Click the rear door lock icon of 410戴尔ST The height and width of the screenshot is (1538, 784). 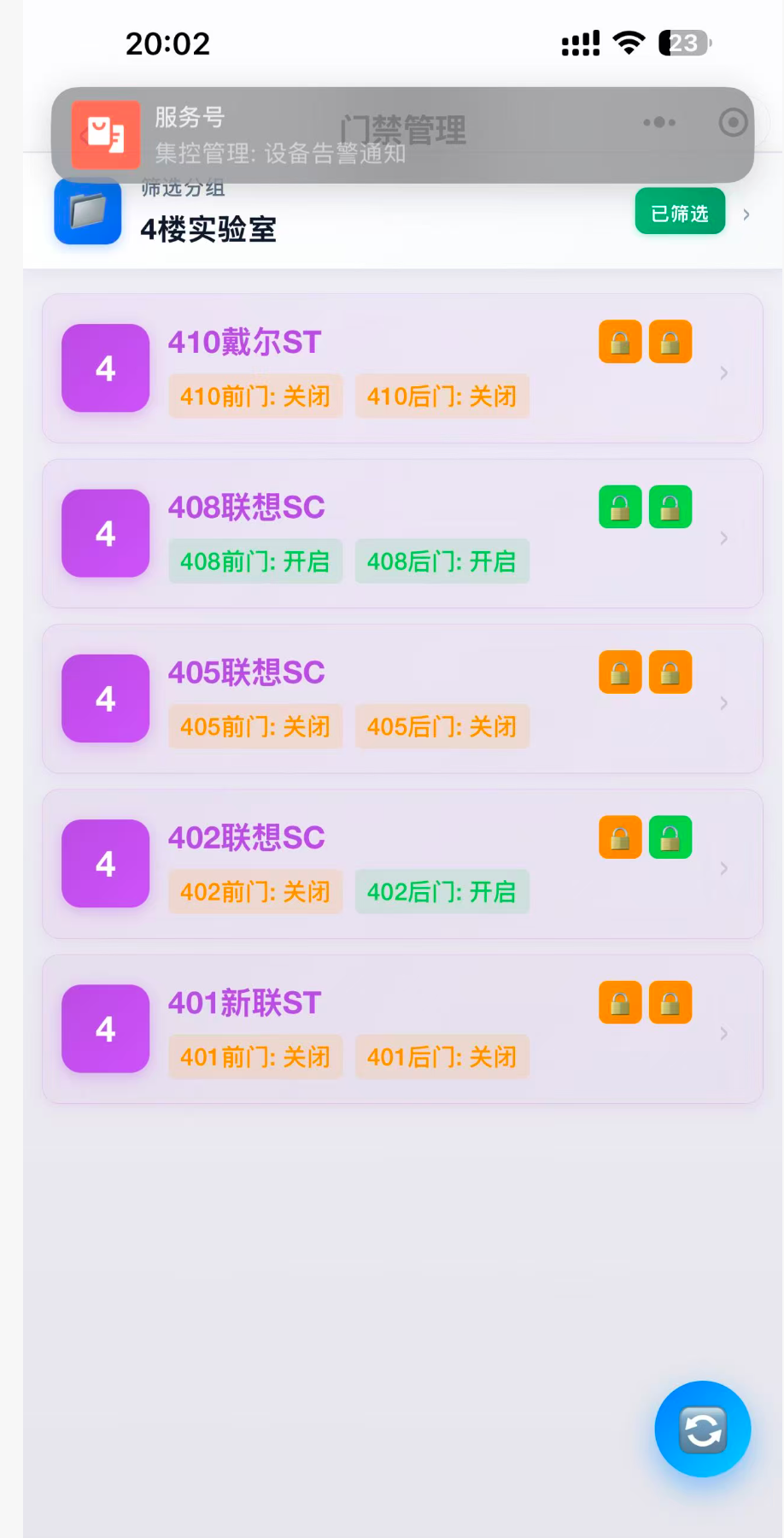pyautogui.click(x=670, y=341)
